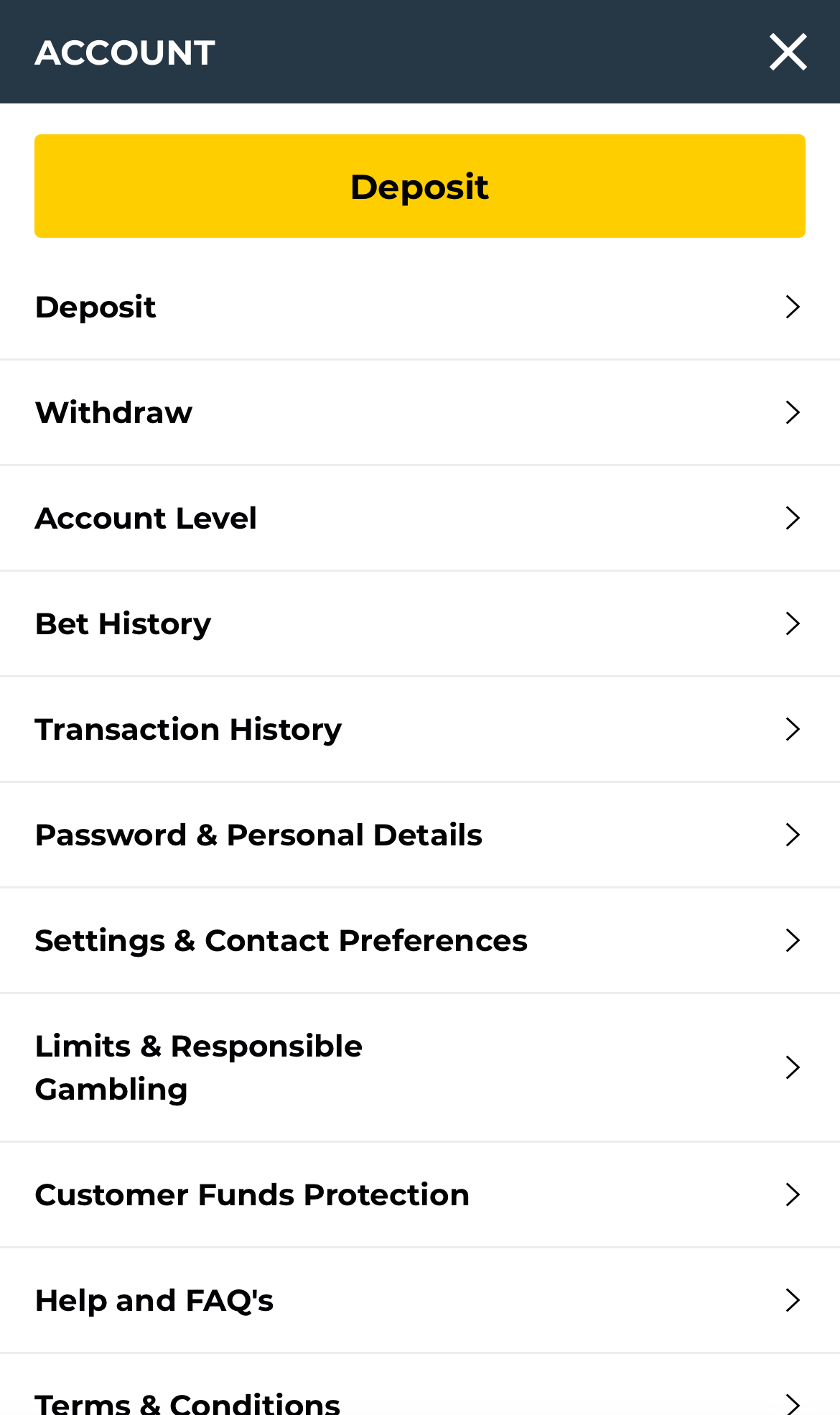Image resolution: width=840 pixels, height=1415 pixels.
Task: Click the Transaction History chevron arrow
Action: (x=793, y=729)
